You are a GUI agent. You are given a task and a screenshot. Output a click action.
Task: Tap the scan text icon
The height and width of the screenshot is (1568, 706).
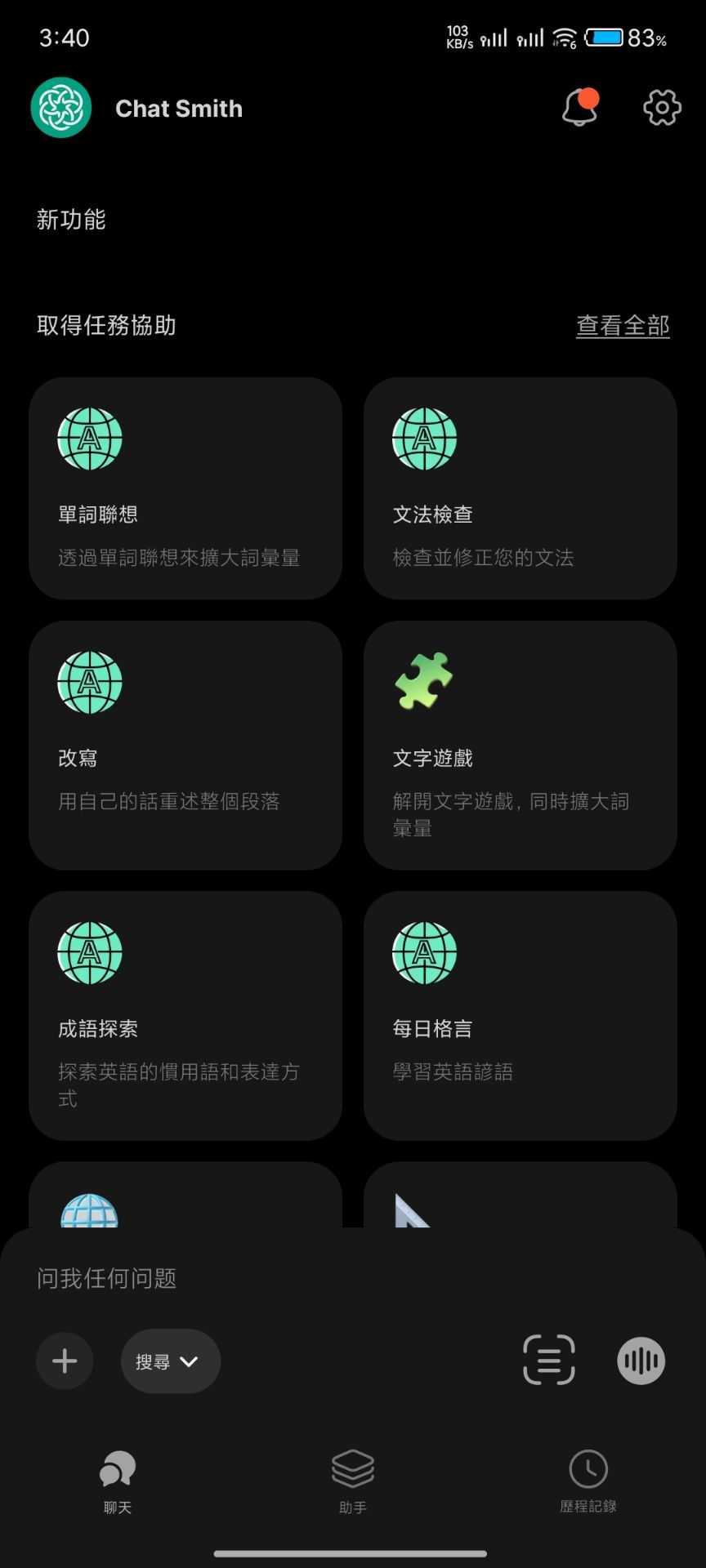point(548,1361)
